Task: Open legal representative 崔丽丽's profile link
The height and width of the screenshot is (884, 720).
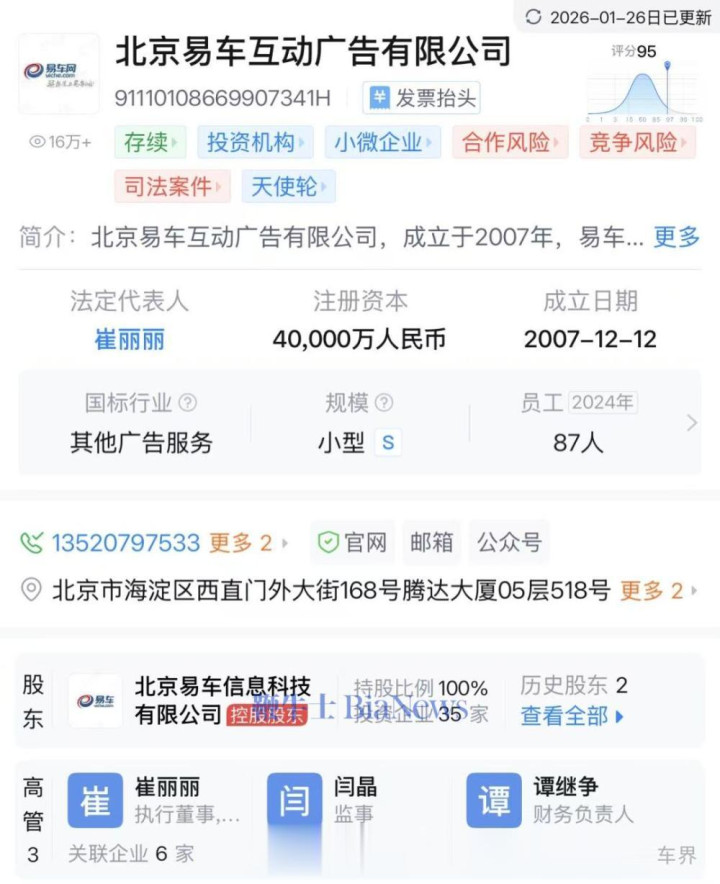Action: click(x=129, y=339)
